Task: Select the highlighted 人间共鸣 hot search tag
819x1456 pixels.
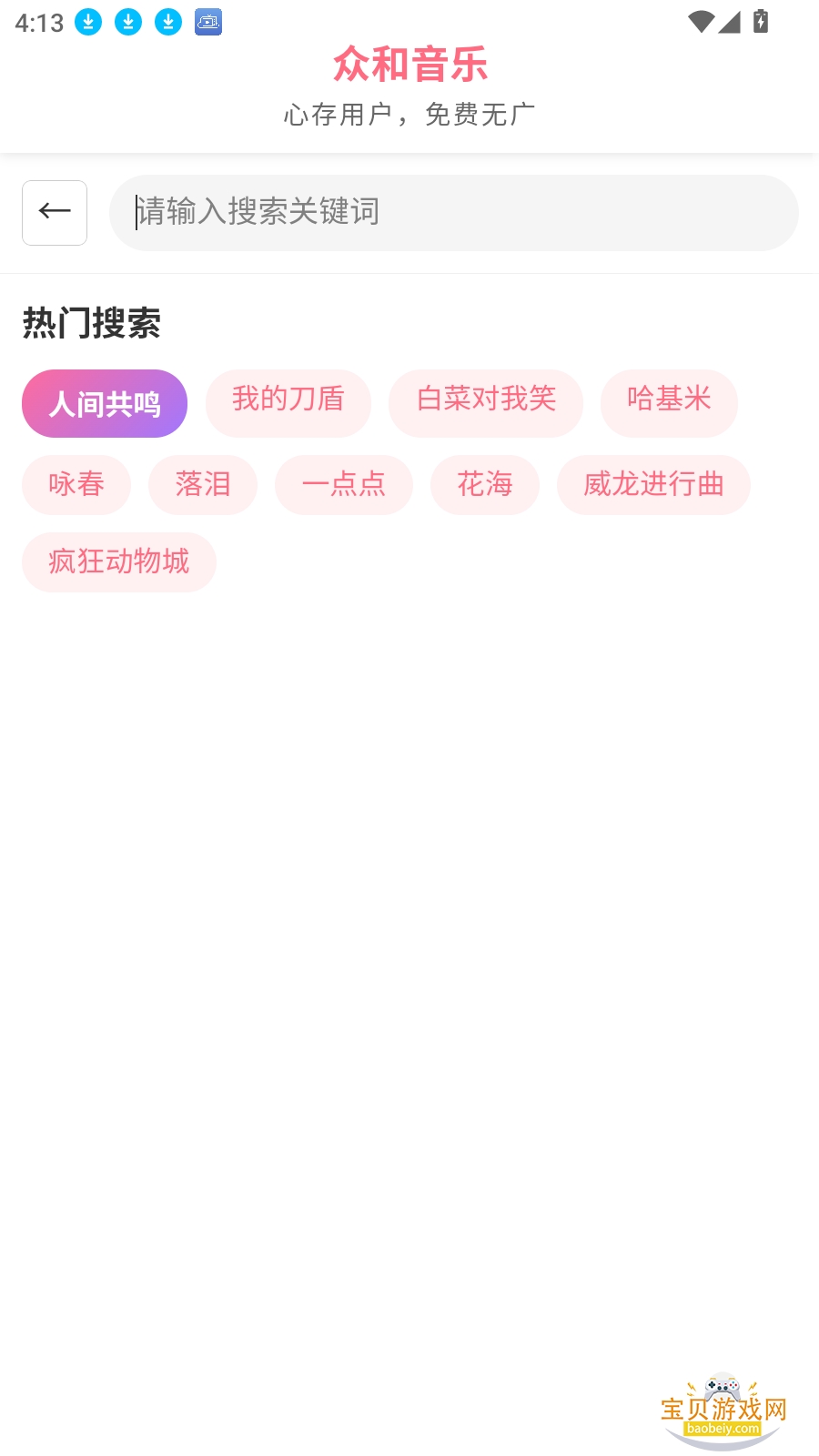Action: (x=104, y=403)
